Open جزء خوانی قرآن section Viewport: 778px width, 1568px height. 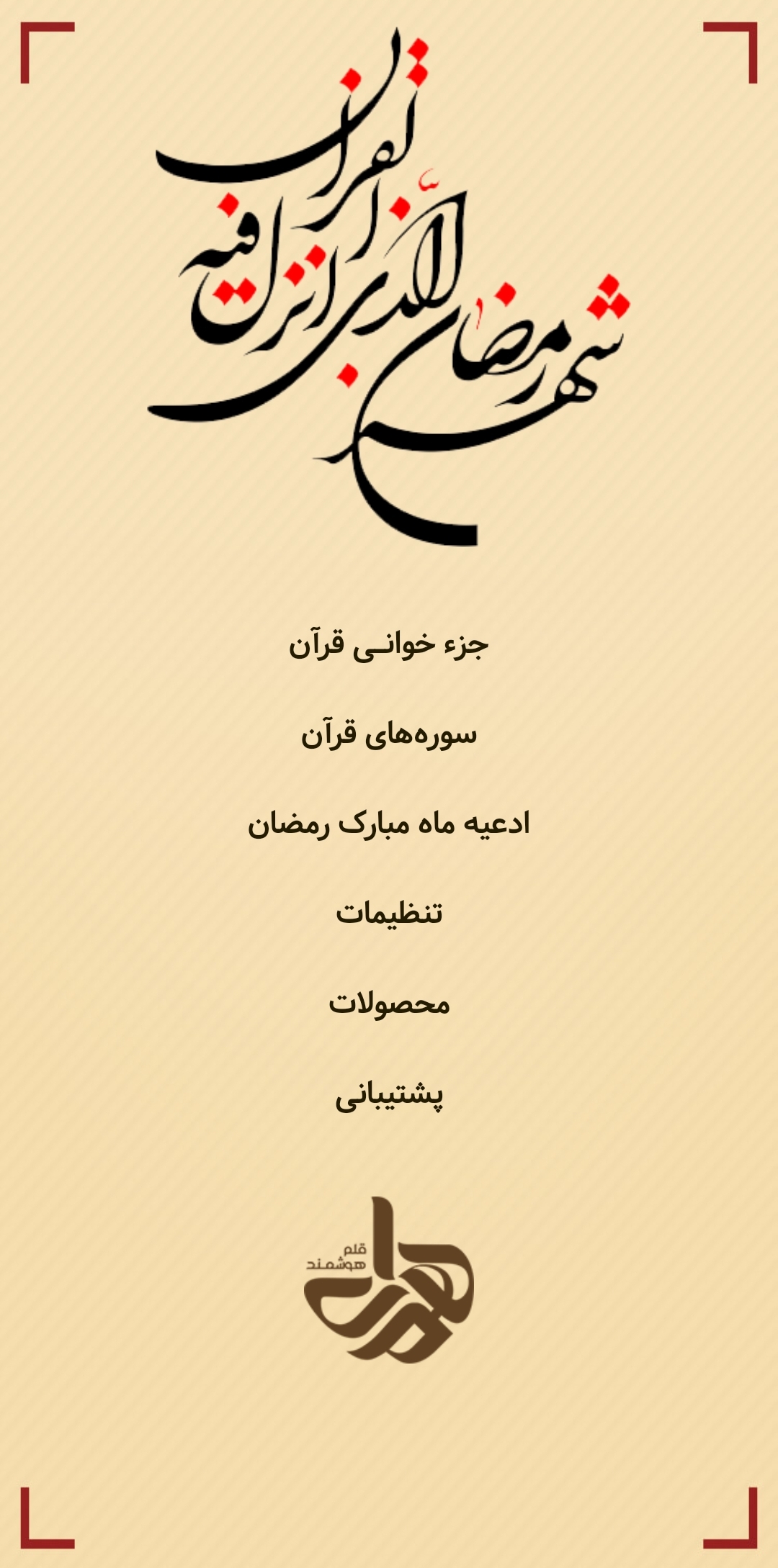[x=389, y=644]
